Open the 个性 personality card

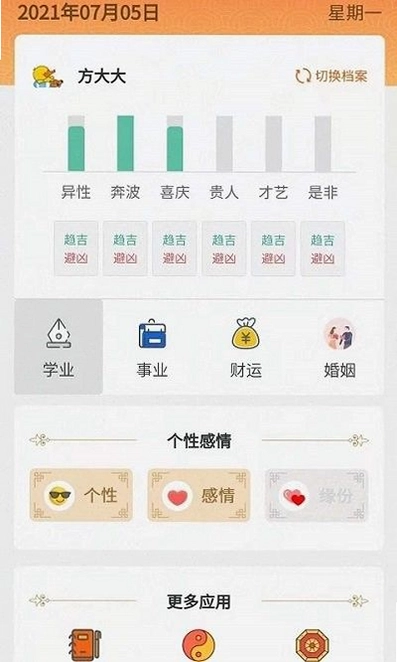pyautogui.click(x=81, y=495)
